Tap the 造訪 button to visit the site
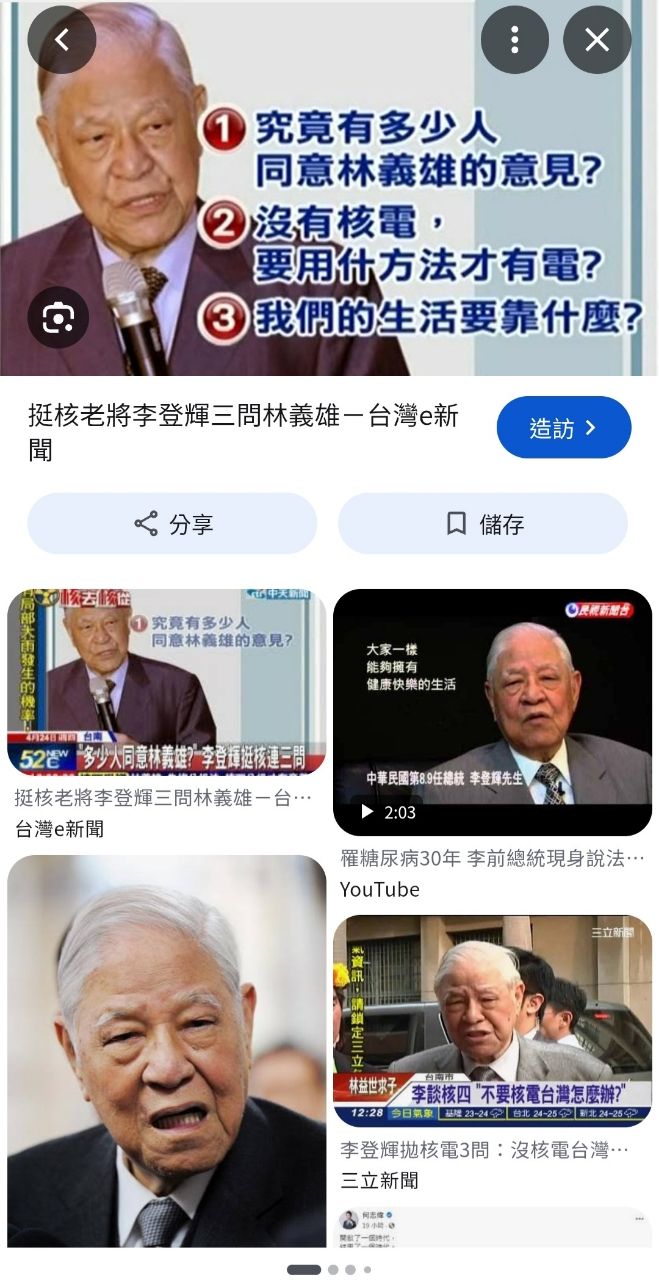The height and width of the screenshot is (1280, 659). (x=564, y=428)
